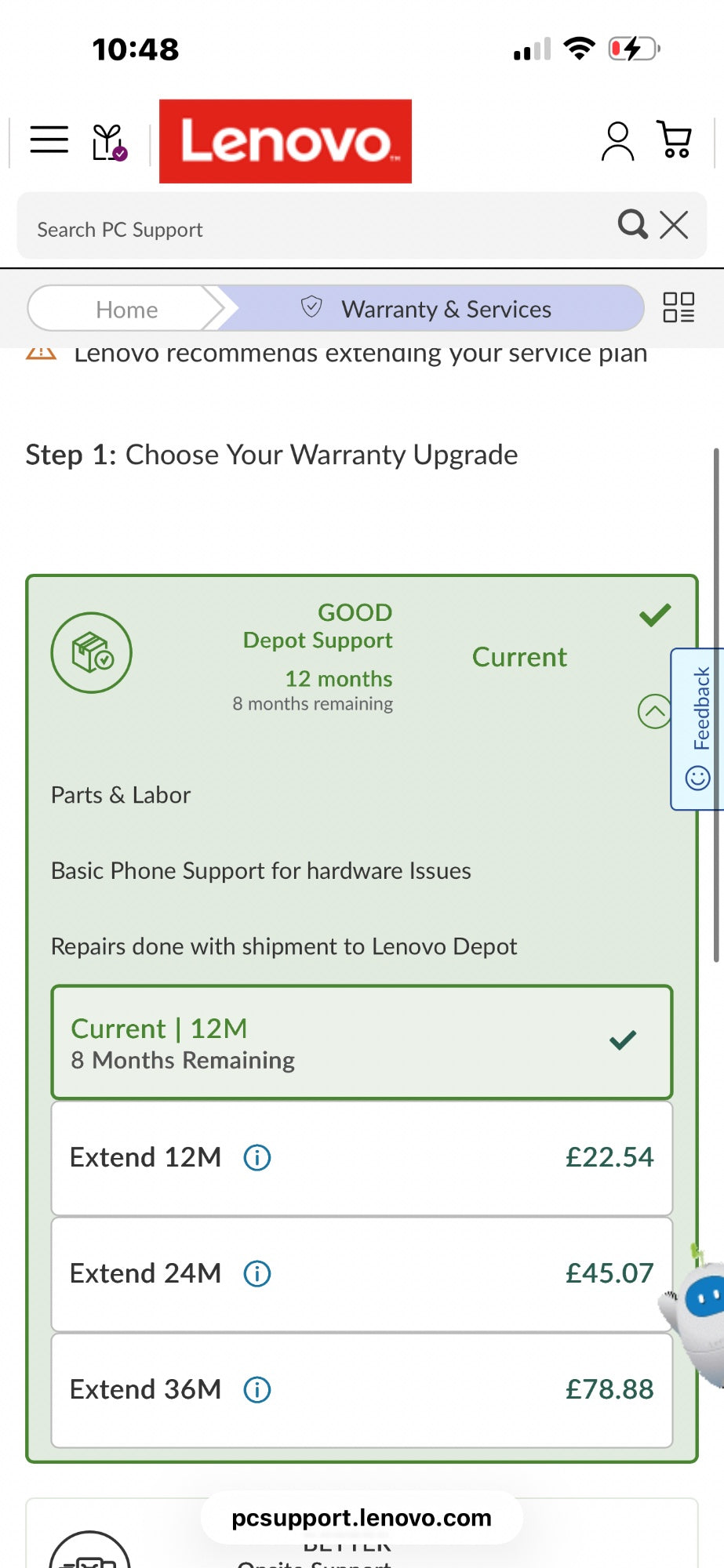Viewport: 724px width, 1568px height.
Task: Choose Extend 36M for £78.88
Action: coord(362,1390)
